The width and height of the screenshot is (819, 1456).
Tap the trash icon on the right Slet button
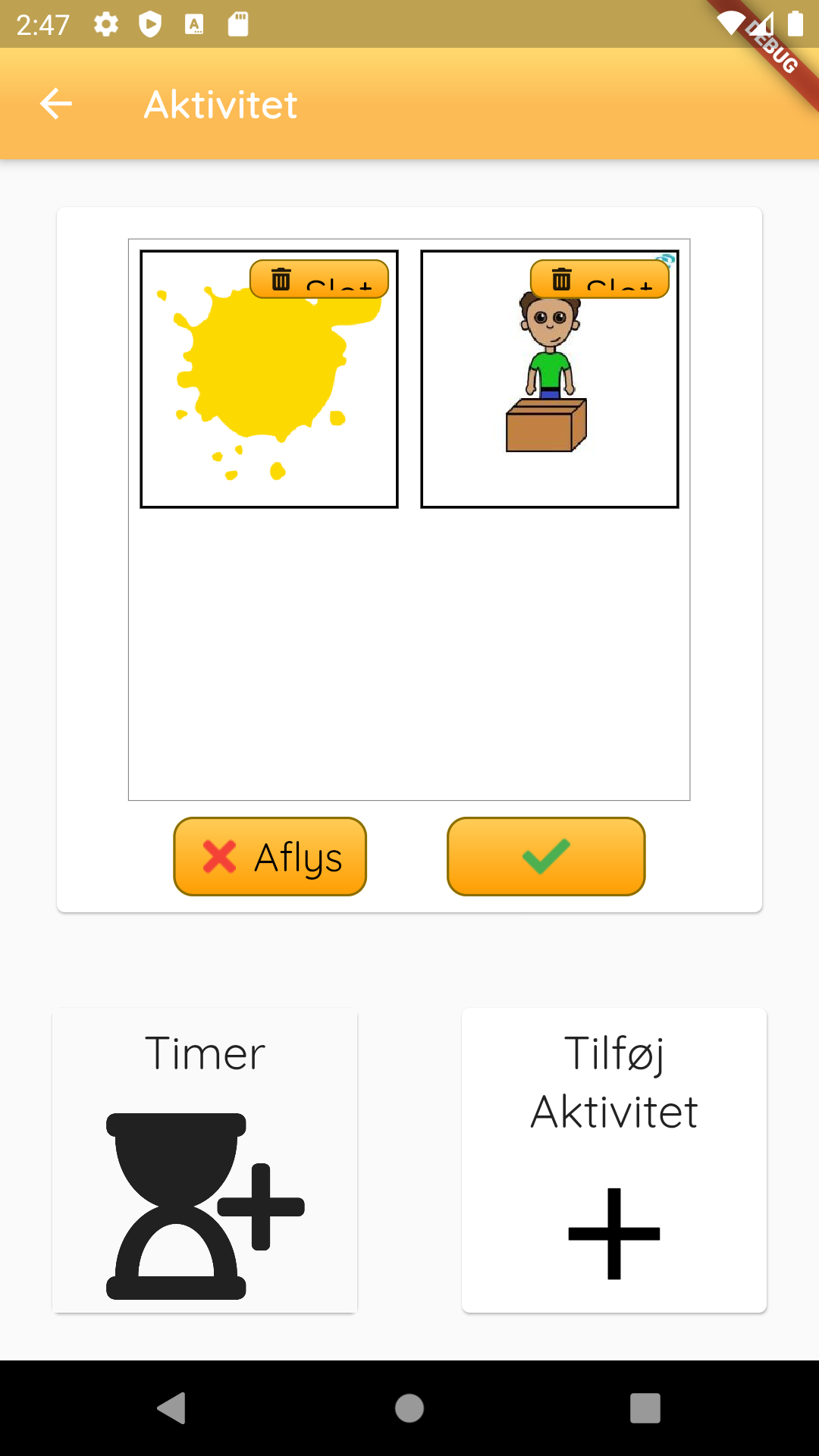point(563,280)
